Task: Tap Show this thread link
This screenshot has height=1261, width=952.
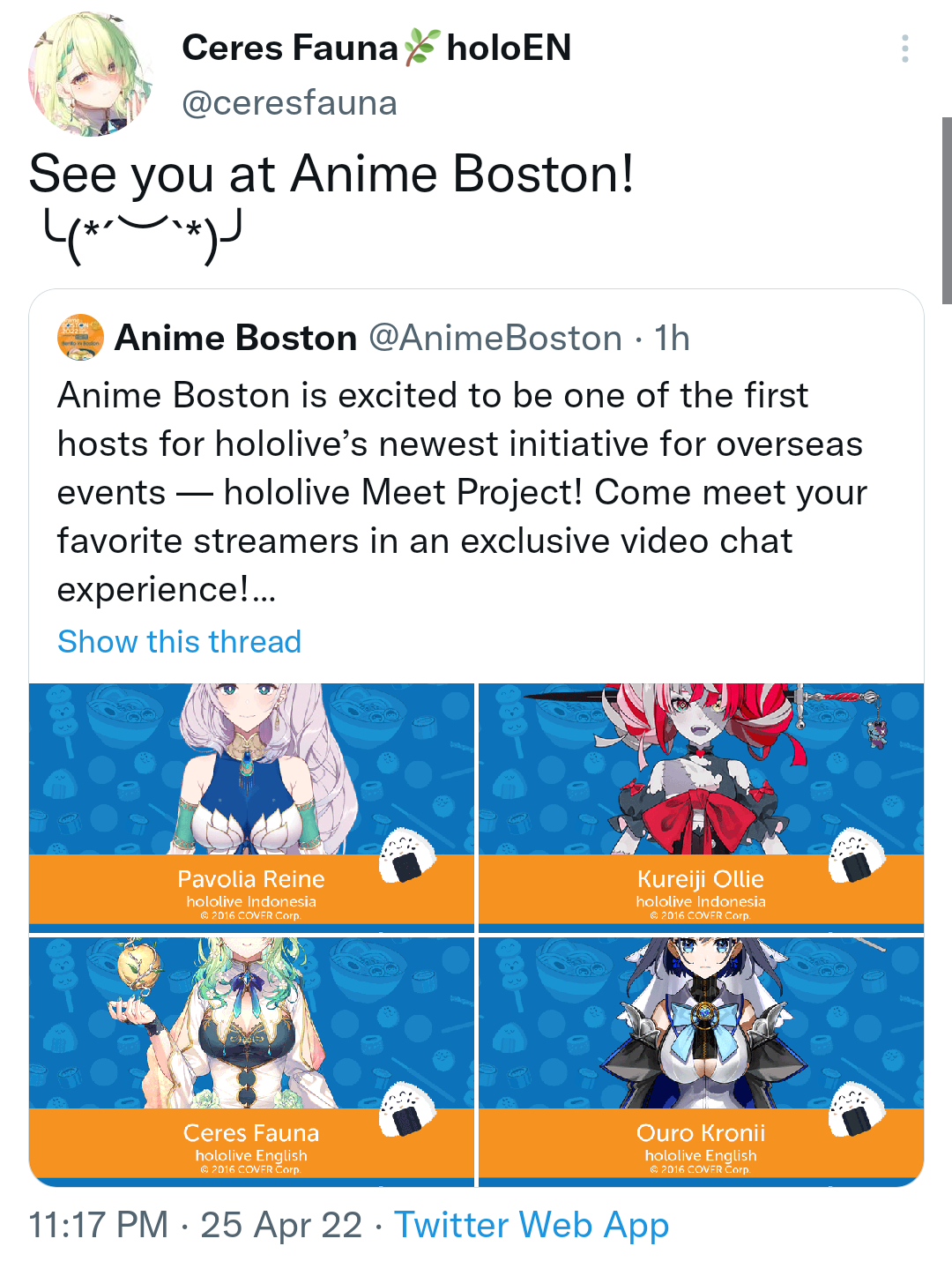Action: coord(179,641)
